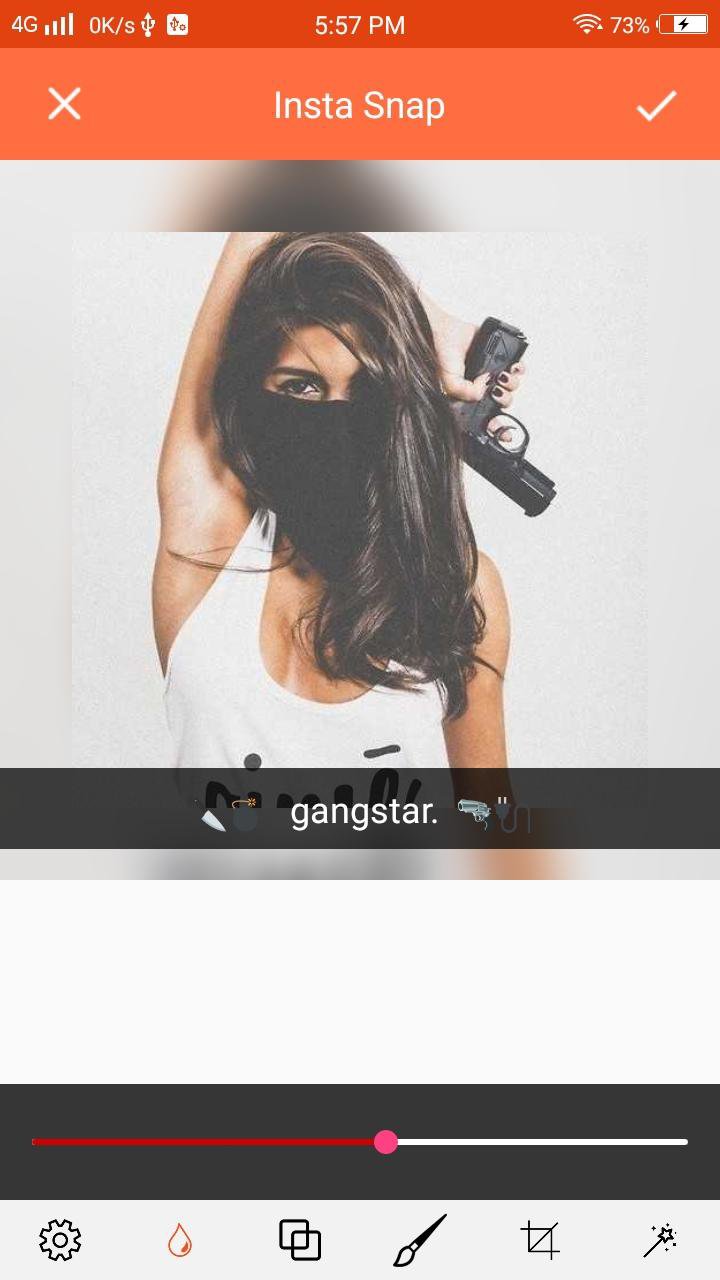Image resolution: width=720 pixels, height=1280 pixels.
Task: Choose the paintbrush tool
Action: (420, 1240)
